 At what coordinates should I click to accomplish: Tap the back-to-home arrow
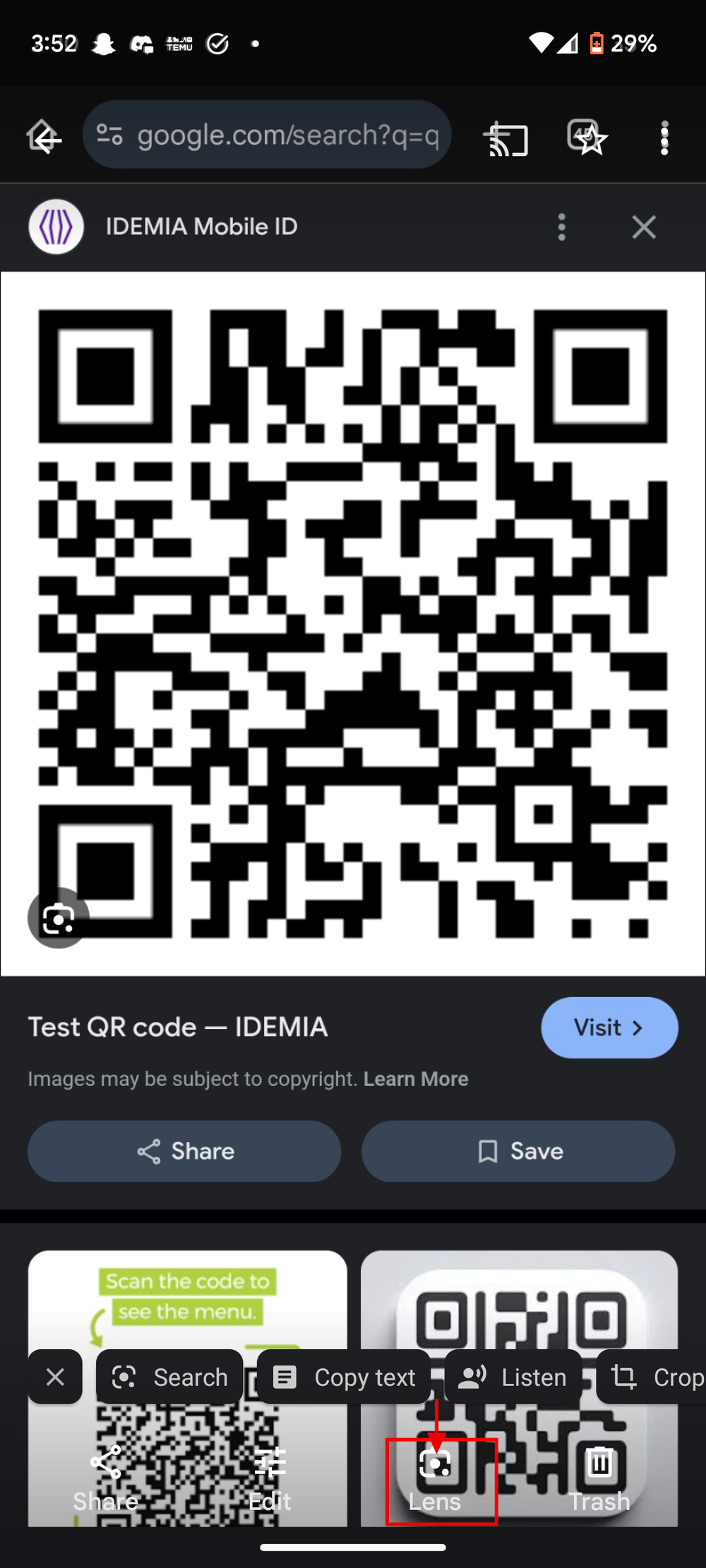click(43, 136)
